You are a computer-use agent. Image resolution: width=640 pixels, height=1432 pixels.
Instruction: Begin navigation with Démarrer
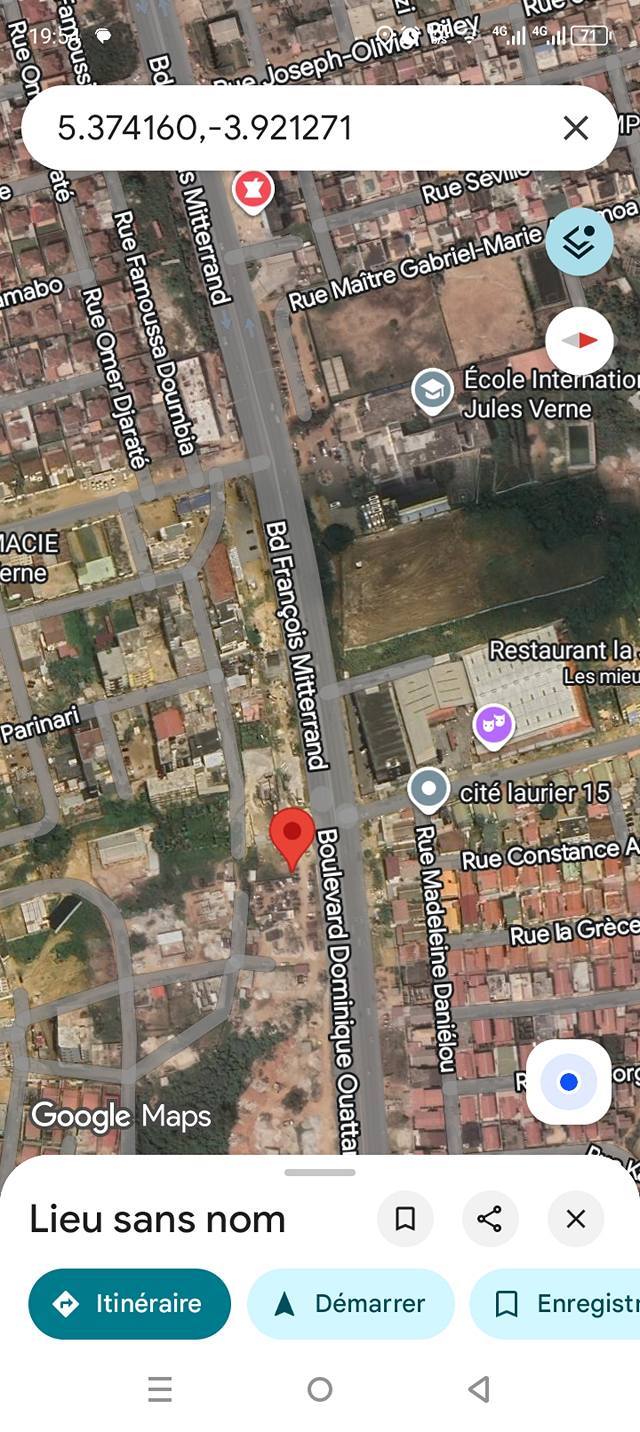[x=350, y=1304]
